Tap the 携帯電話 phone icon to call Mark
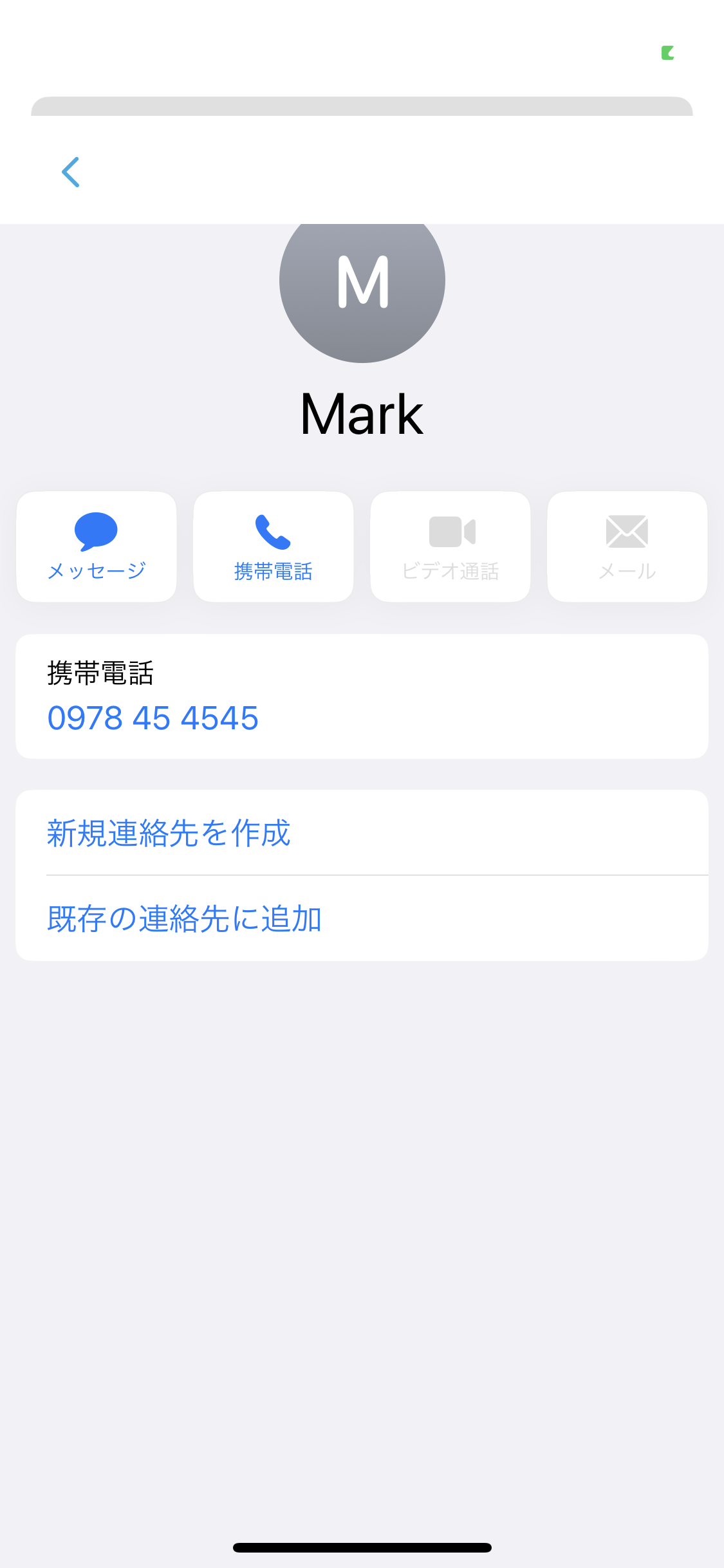The width and height of the screenshot is (724, 1568). pyautogui.click(x=272, y=533)
